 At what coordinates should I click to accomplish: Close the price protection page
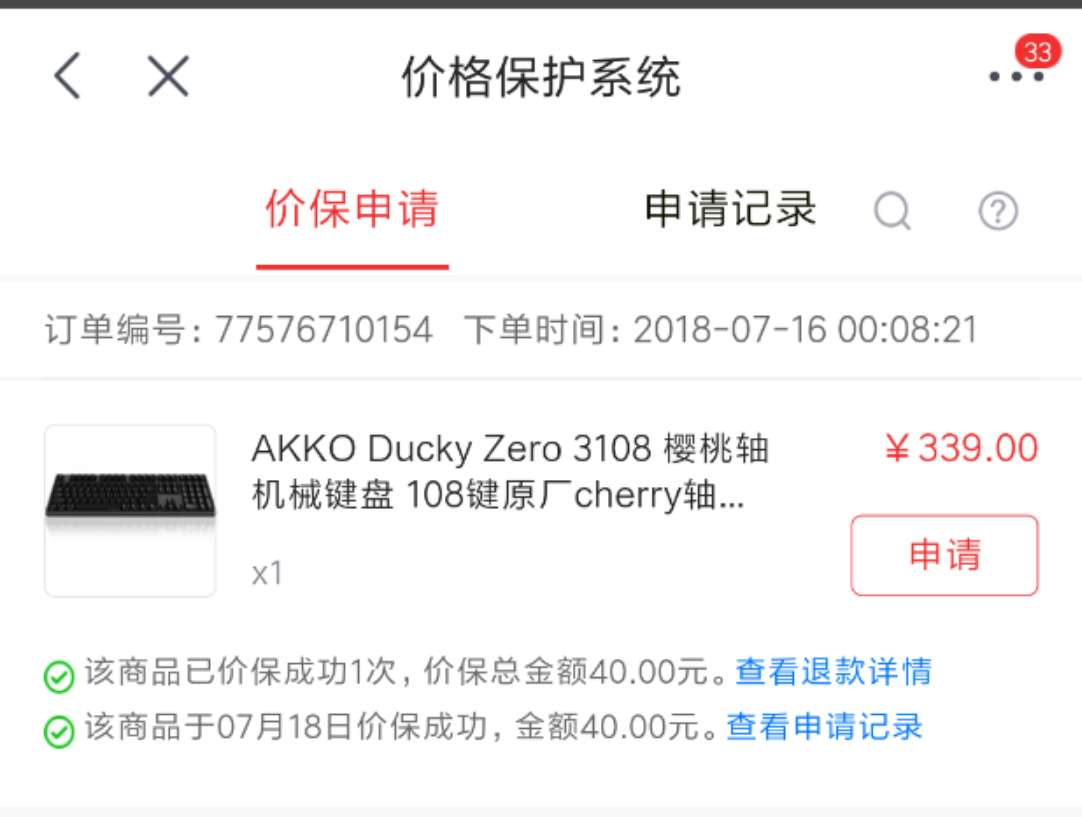[x=168, y=76]
